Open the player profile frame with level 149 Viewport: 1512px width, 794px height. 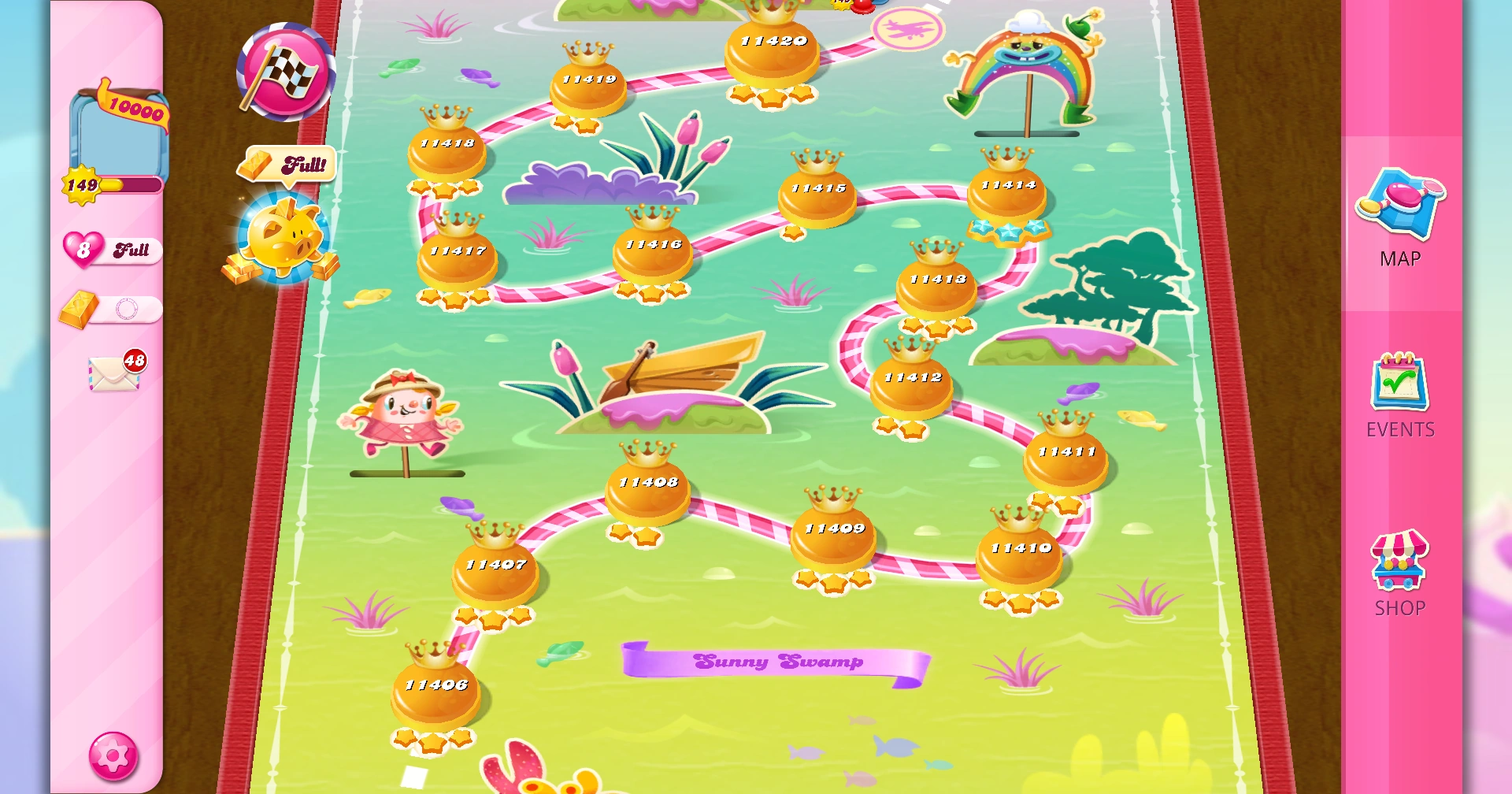[117, 142]
